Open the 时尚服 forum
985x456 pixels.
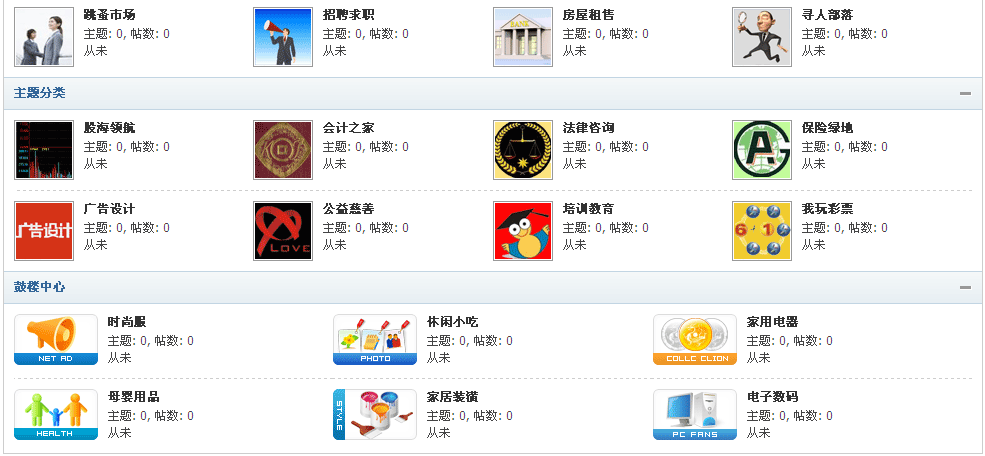click(x=127, y=322)
